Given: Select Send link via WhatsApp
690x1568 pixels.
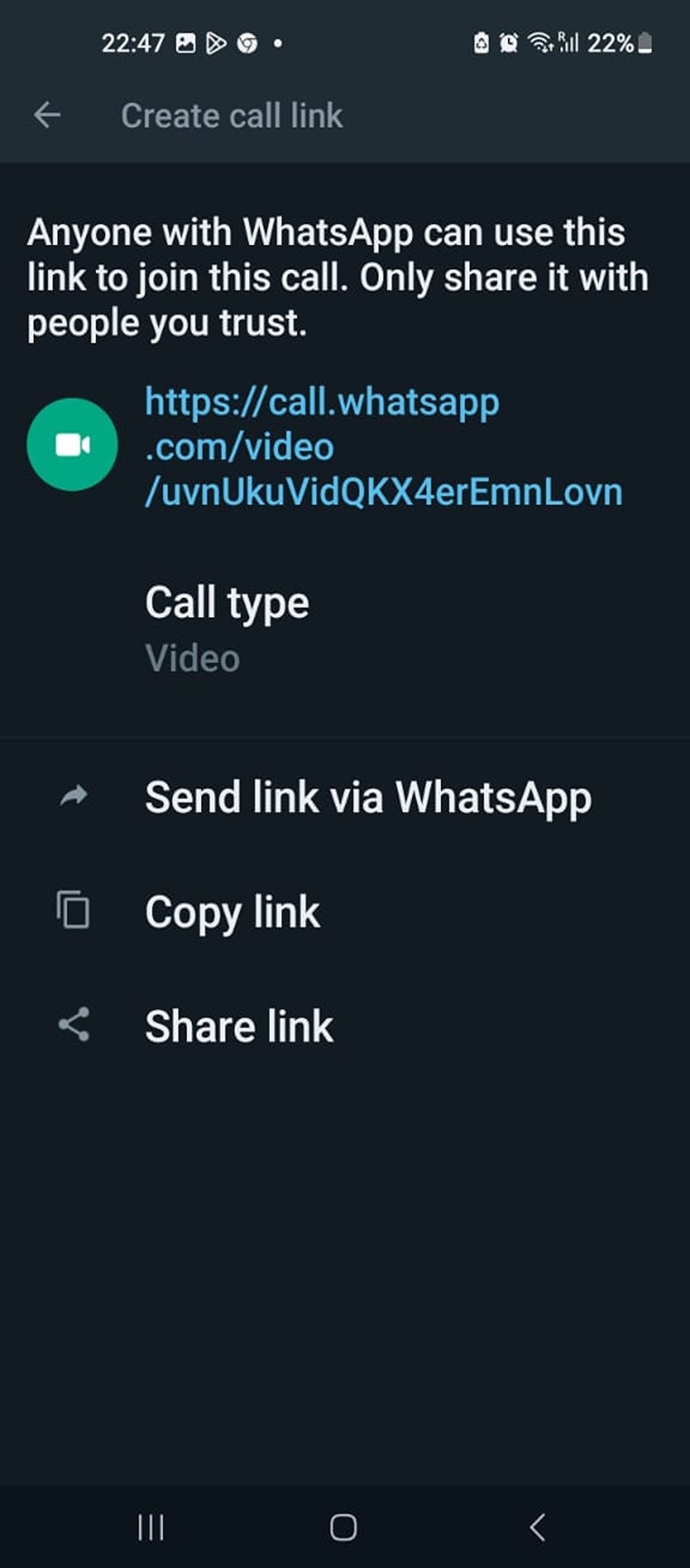Looking at the screenshot, I should point(368,797).
